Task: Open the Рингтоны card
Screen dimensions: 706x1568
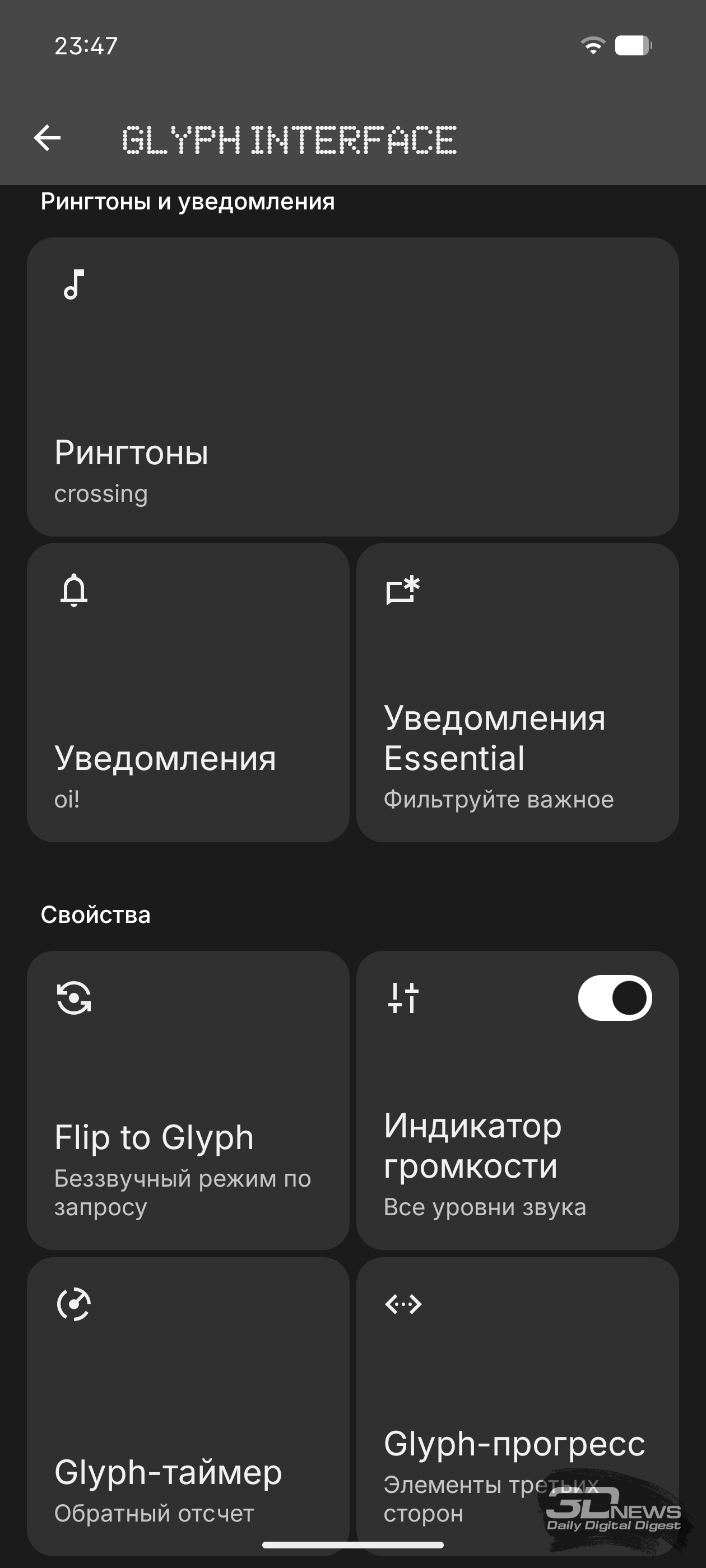Action: click(352, 387)
